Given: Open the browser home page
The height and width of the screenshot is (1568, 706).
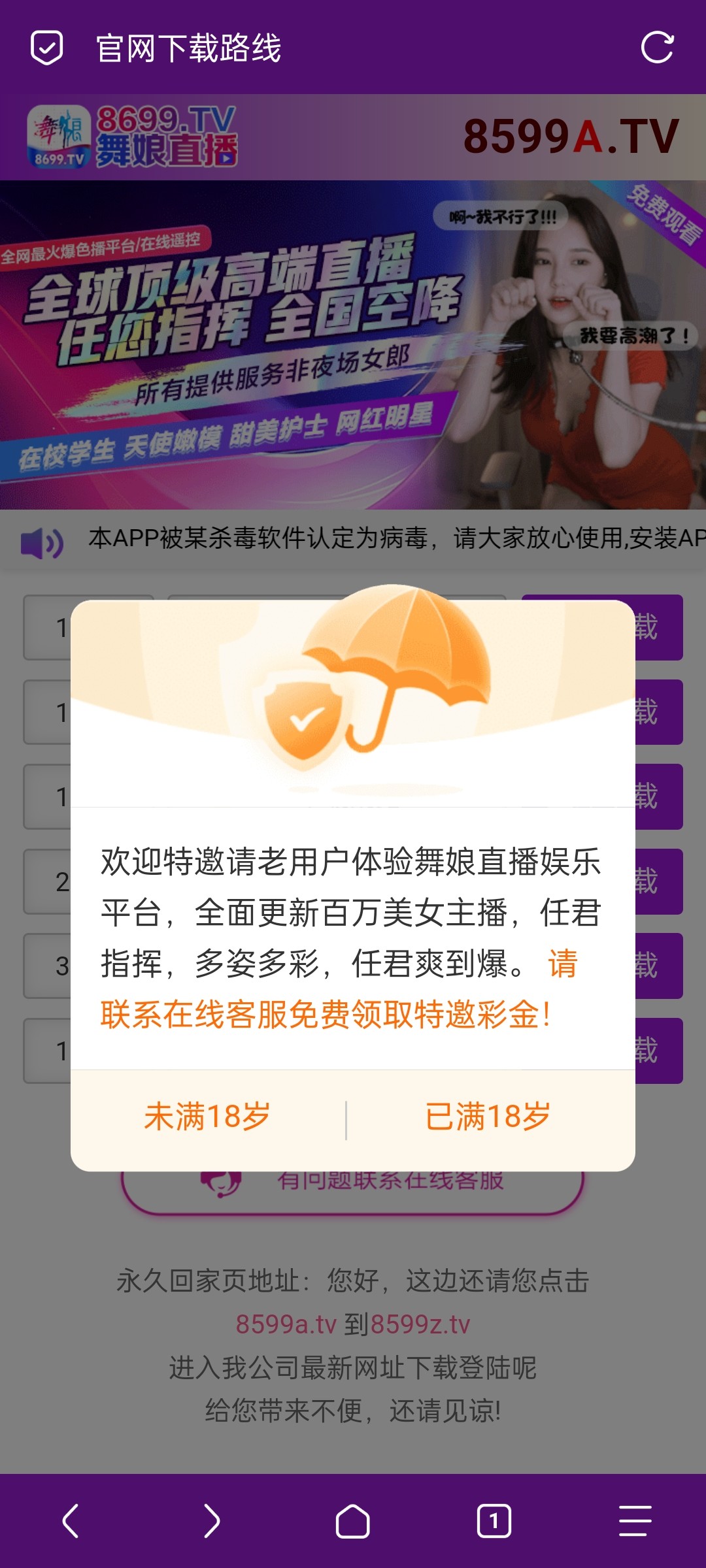Looking at the screenshot, I should tap(353, 1521).
